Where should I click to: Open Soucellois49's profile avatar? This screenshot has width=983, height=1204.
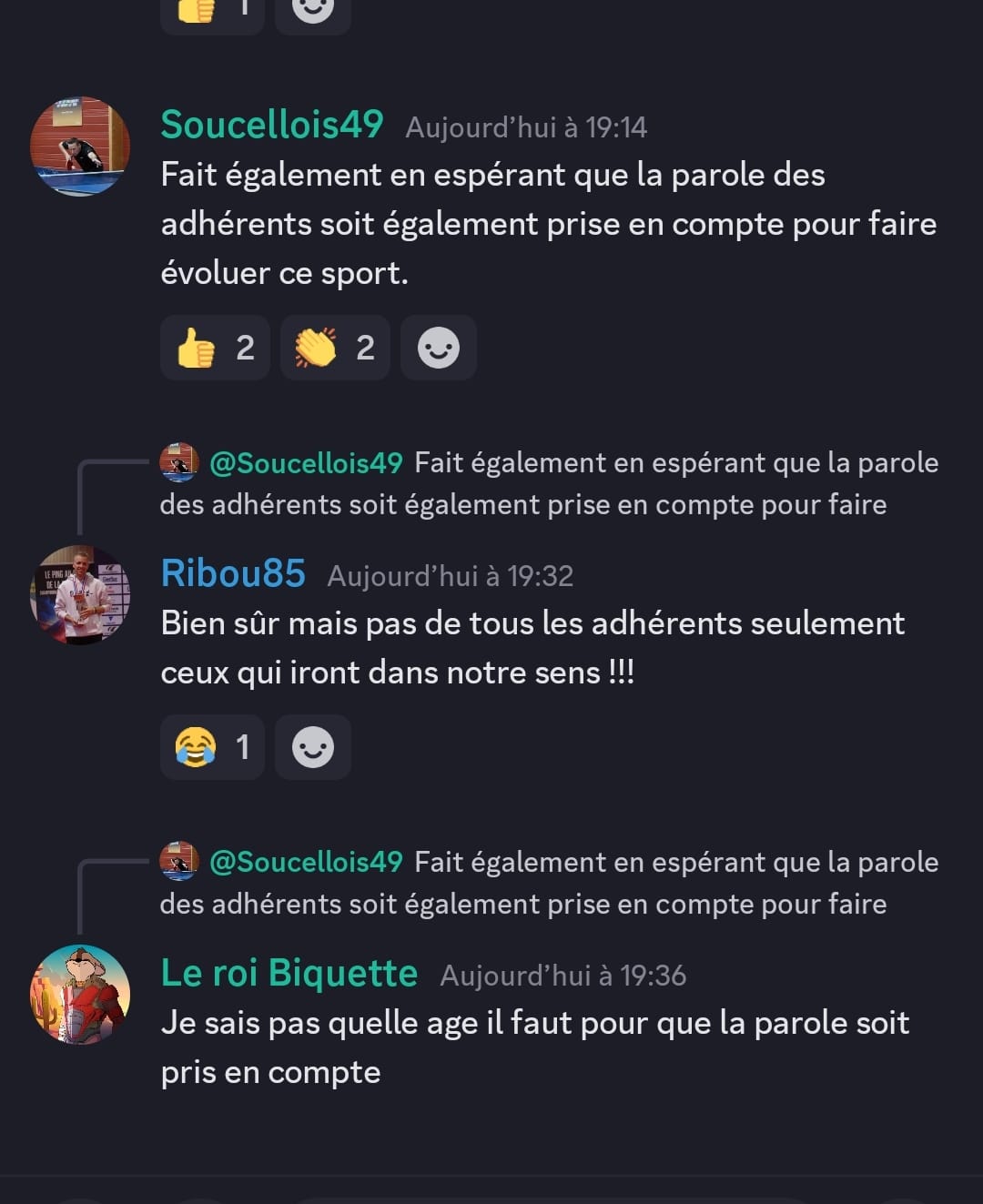click(x=80, y=146)
